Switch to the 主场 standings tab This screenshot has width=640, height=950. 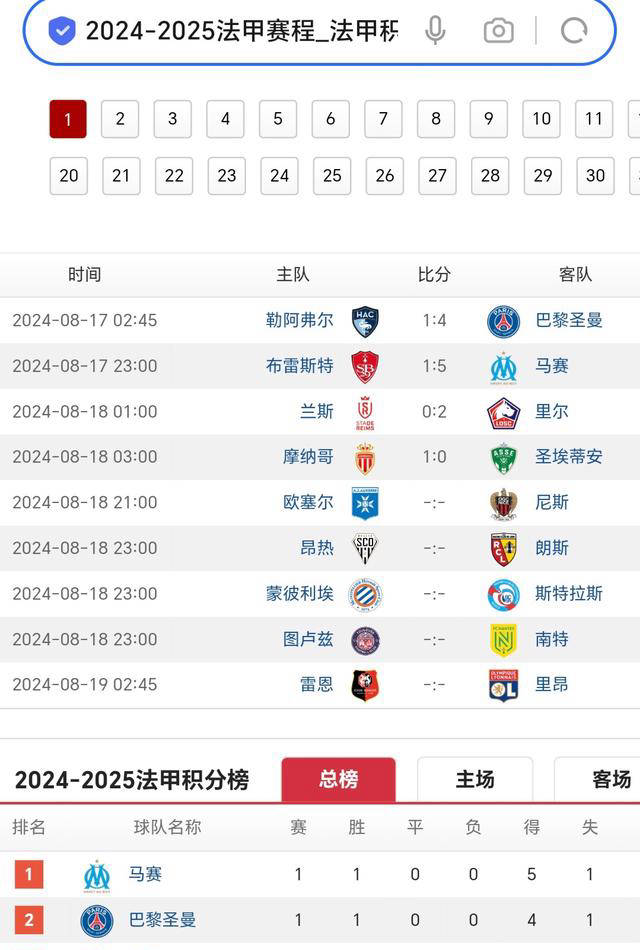(x=475, y=779)
